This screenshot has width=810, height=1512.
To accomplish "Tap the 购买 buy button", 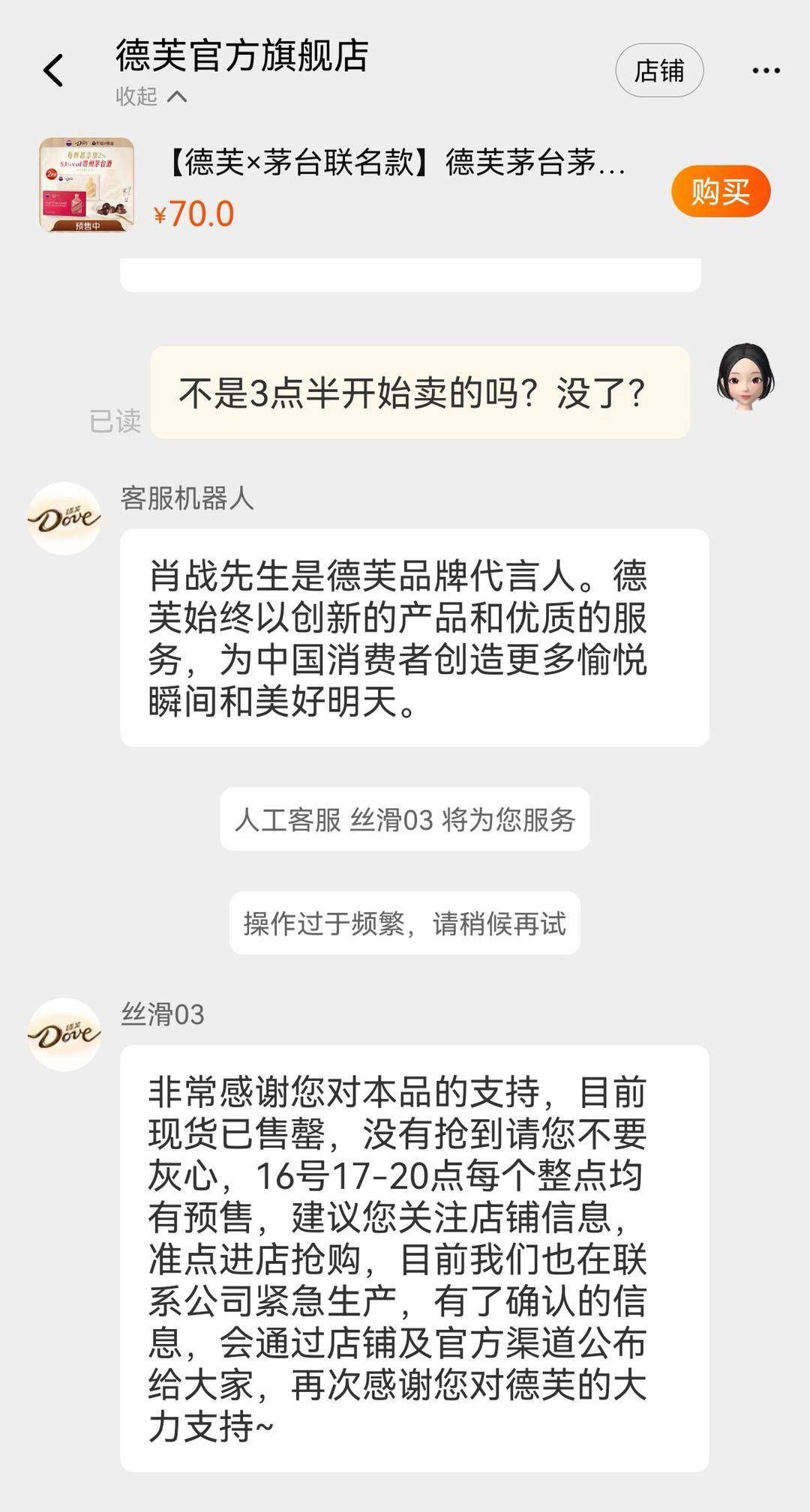I will pyautogui.click(x=721, y=192).
